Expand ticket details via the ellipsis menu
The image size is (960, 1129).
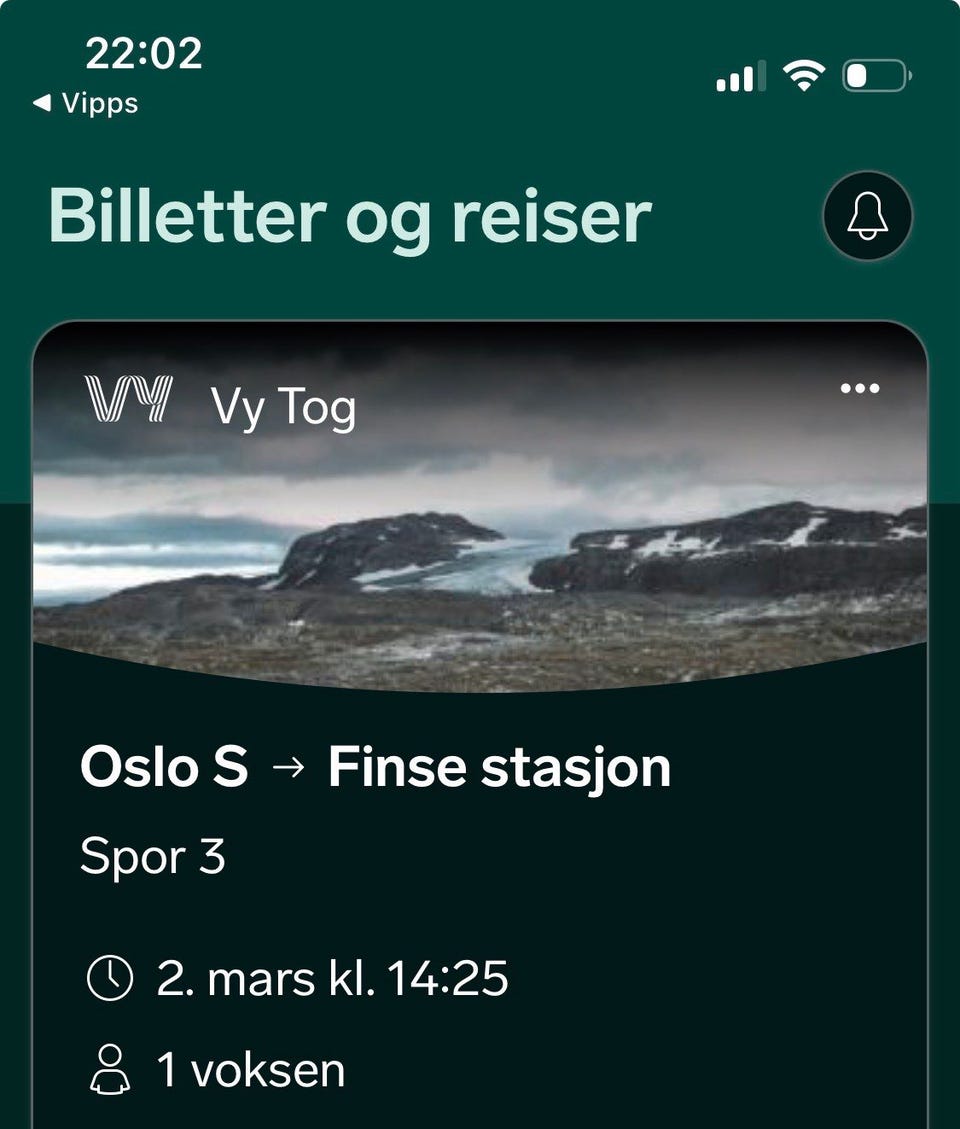tap(860, 388)
